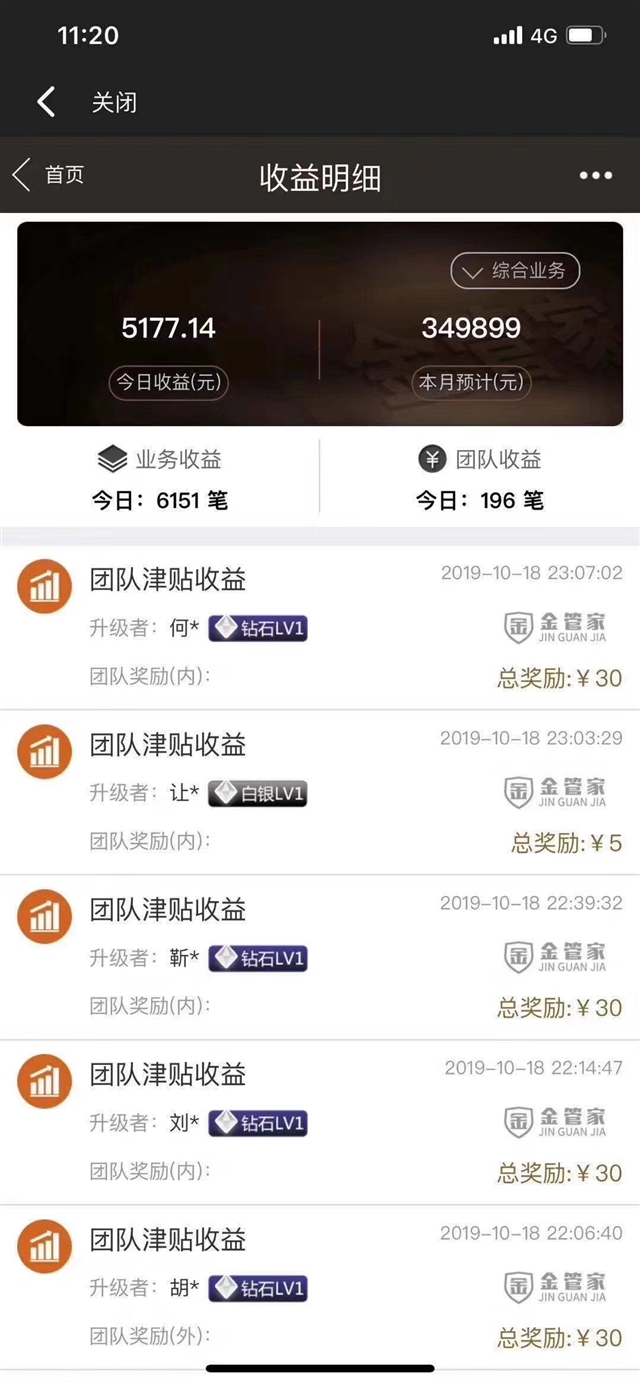Switch to 业务收益 tab
Screen dimensions: 640x1384
tap(160, 478)
